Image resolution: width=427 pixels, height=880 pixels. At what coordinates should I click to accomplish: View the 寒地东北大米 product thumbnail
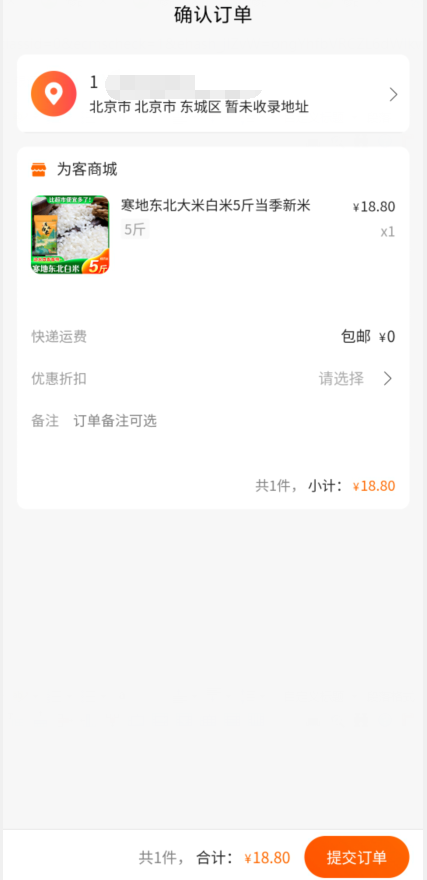(x=70, y=235)
